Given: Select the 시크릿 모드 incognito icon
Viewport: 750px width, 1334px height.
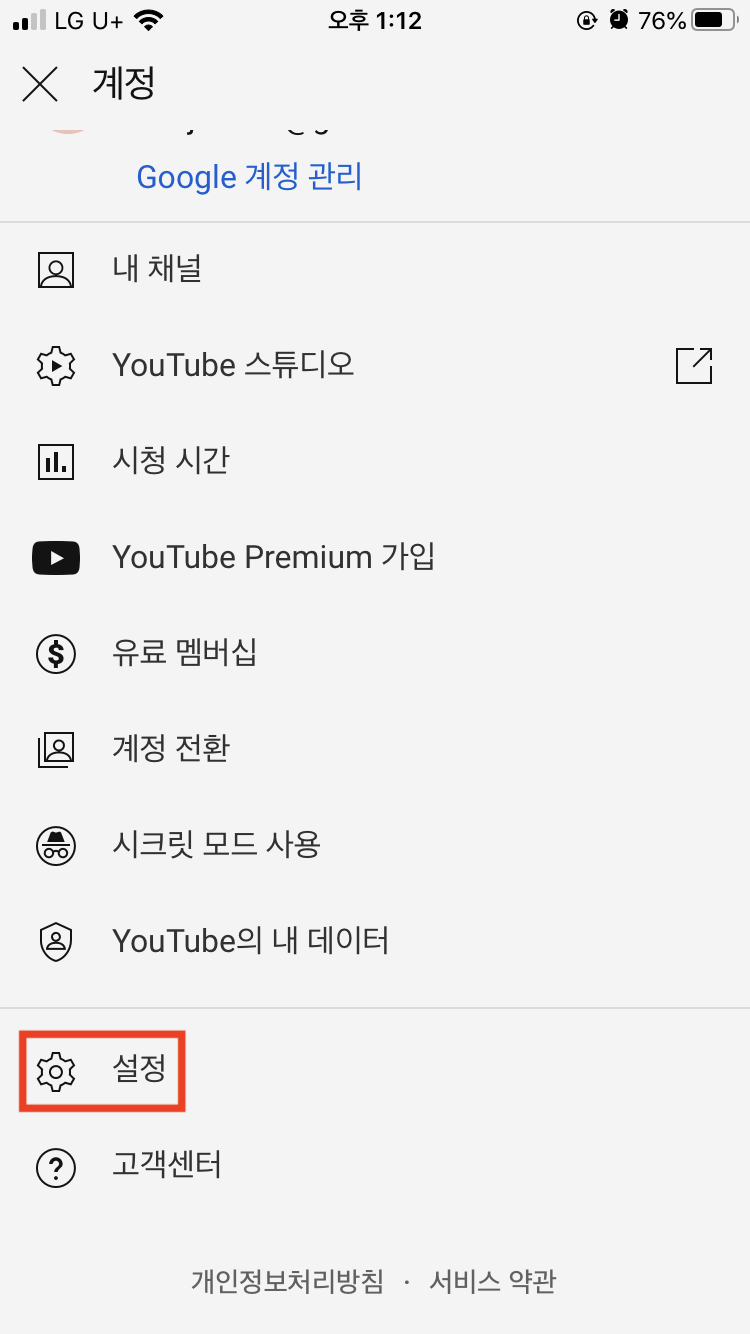Looking at the screenshot, I should point(56,845).
